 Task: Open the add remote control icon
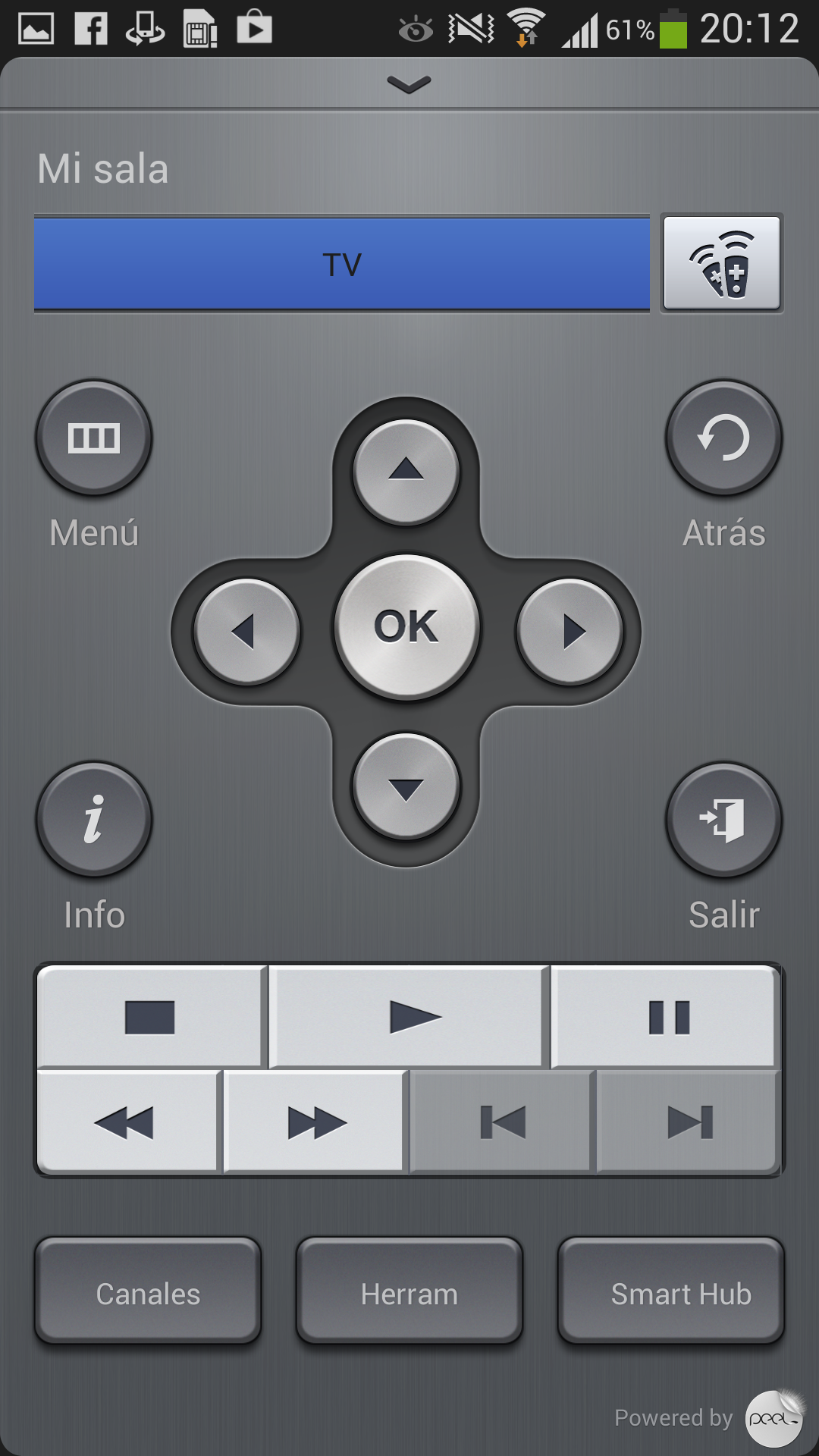tap(722, 263)
